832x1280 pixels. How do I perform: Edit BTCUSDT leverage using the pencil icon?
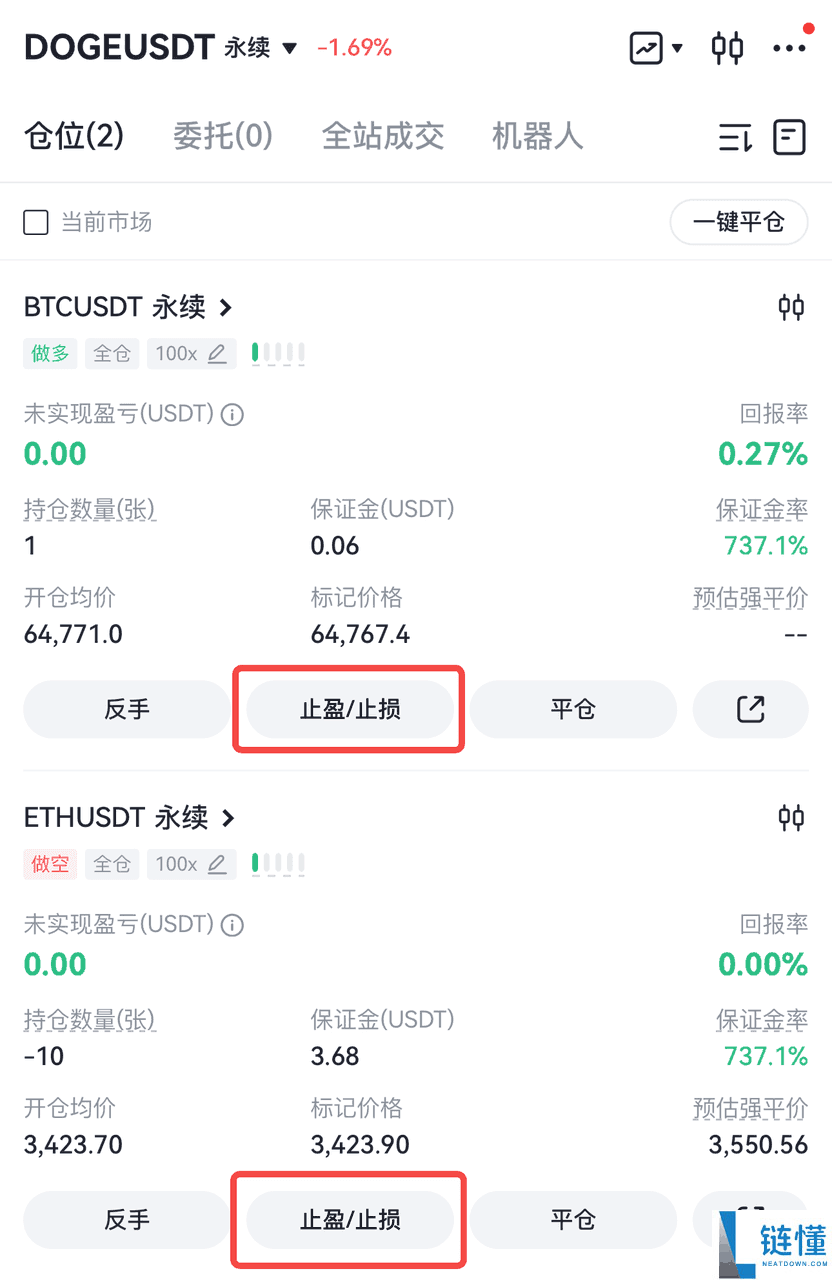coord(218,353)
